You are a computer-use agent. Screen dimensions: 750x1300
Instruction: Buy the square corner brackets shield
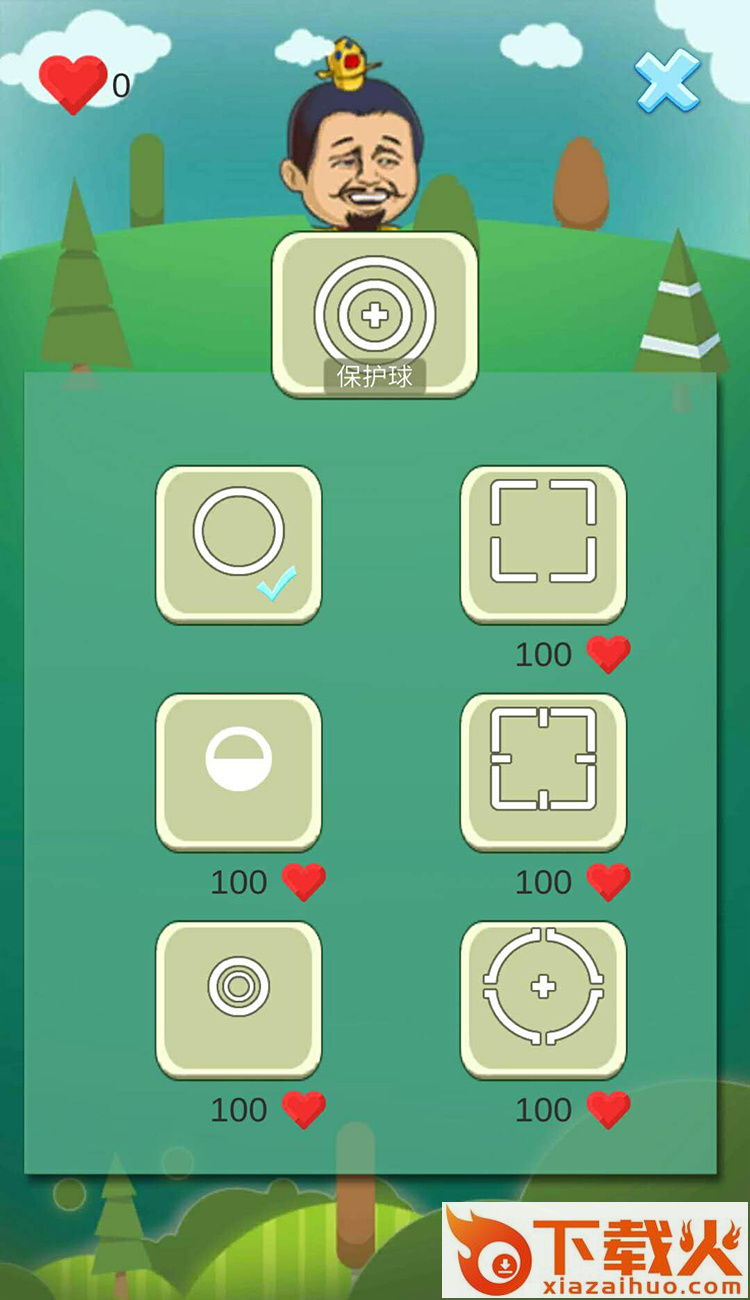543,543
